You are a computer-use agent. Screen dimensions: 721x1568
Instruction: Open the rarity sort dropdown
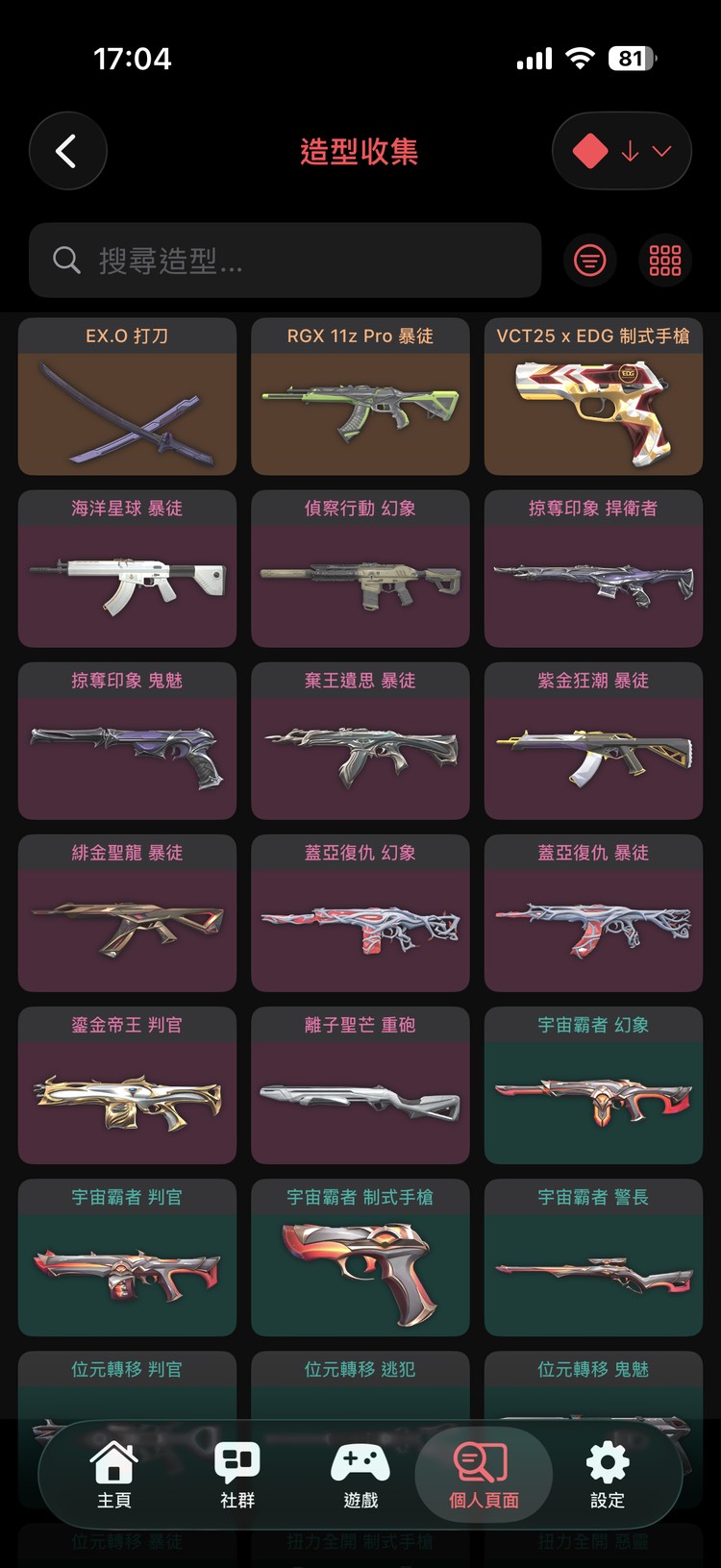click(x=621, y=151)
